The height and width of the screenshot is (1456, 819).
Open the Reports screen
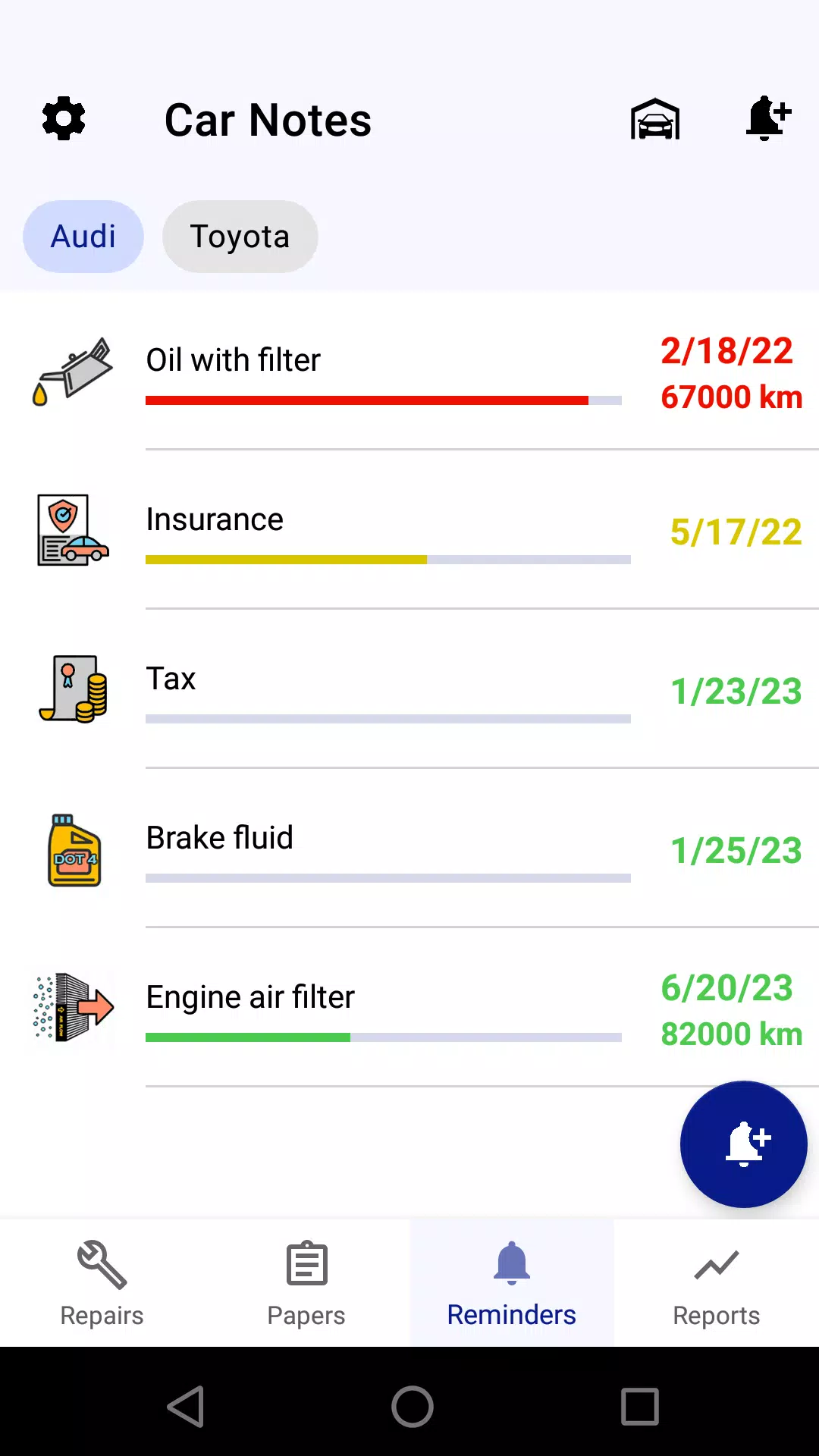point(716,1282)
